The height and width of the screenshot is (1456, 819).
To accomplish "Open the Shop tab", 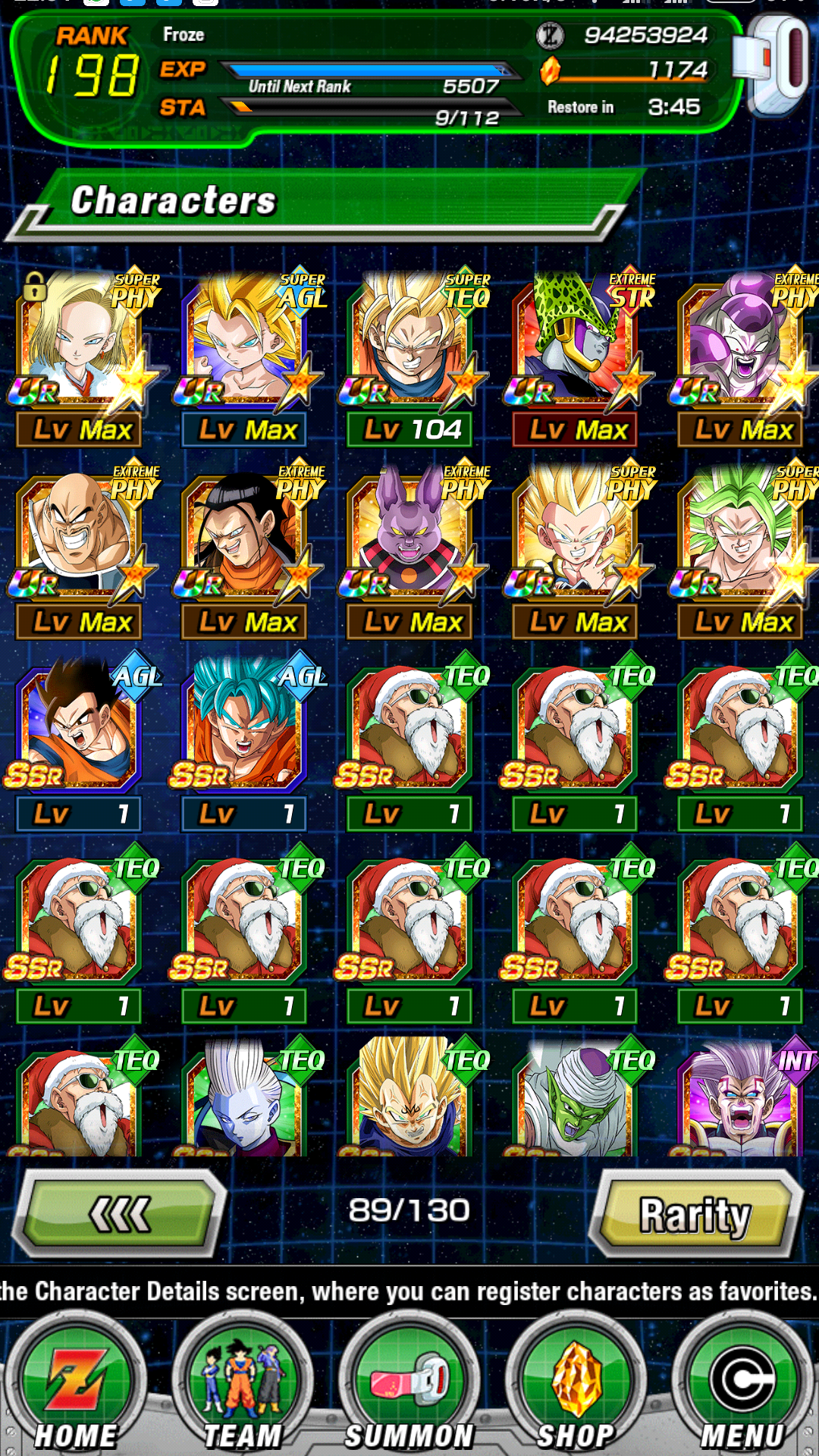I will [576, 1386].
